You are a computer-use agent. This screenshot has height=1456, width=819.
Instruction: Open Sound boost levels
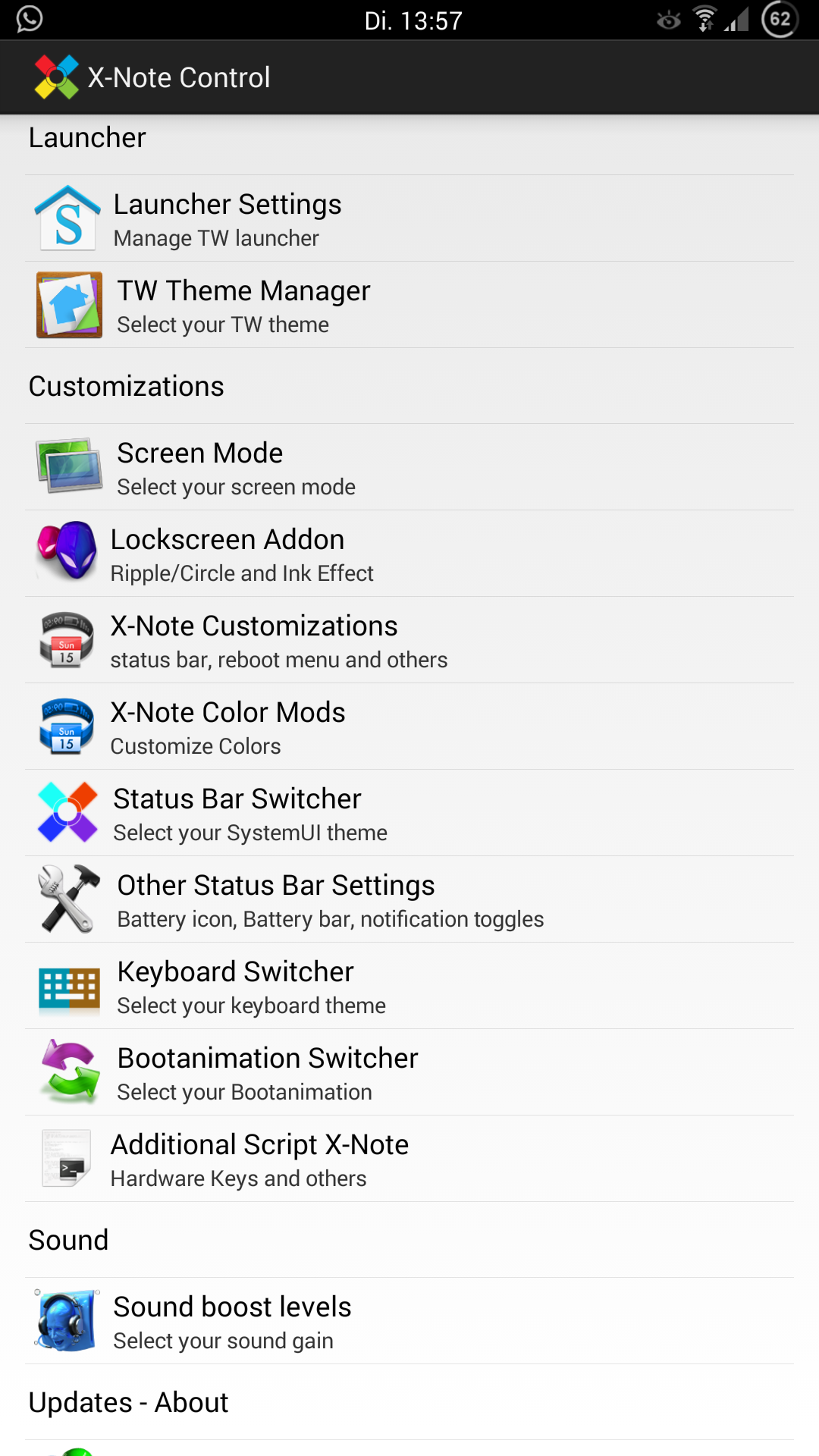tap(409, 1321)
